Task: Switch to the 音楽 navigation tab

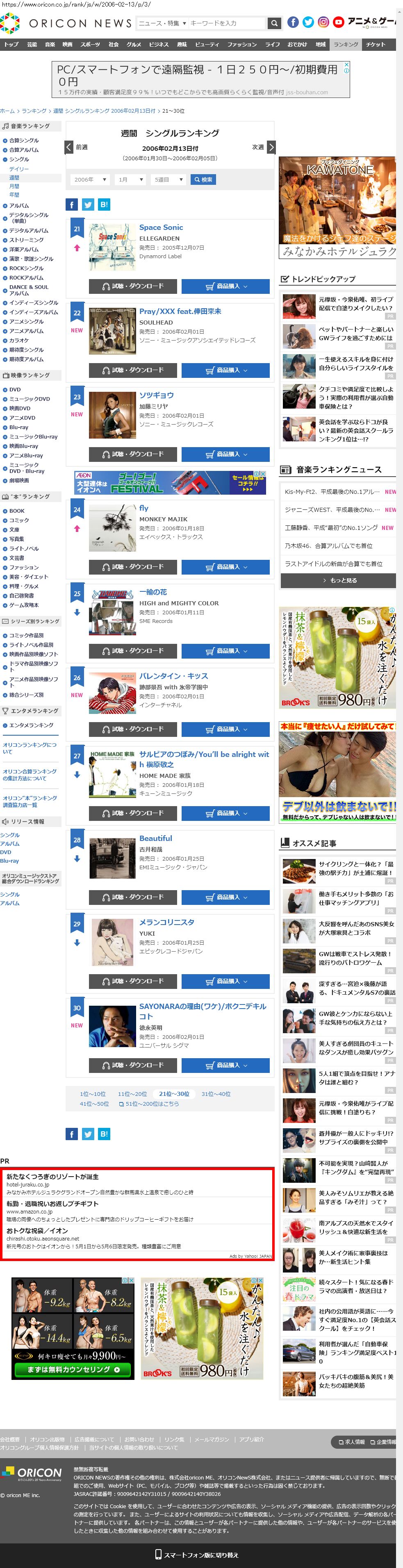Action: pos(50,44)
